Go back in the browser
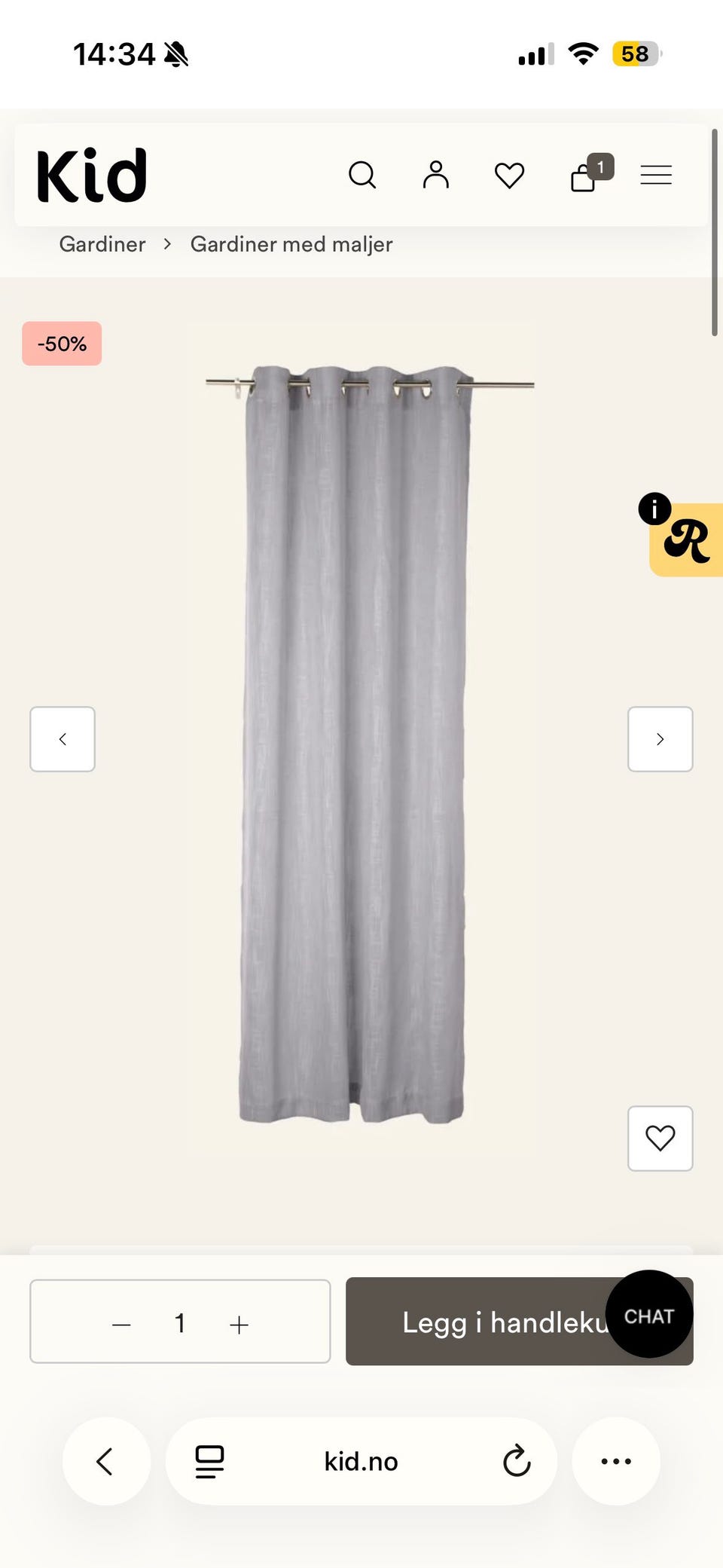The image size is (723, 1568). pyautogui.click(x=106, y=1461)
